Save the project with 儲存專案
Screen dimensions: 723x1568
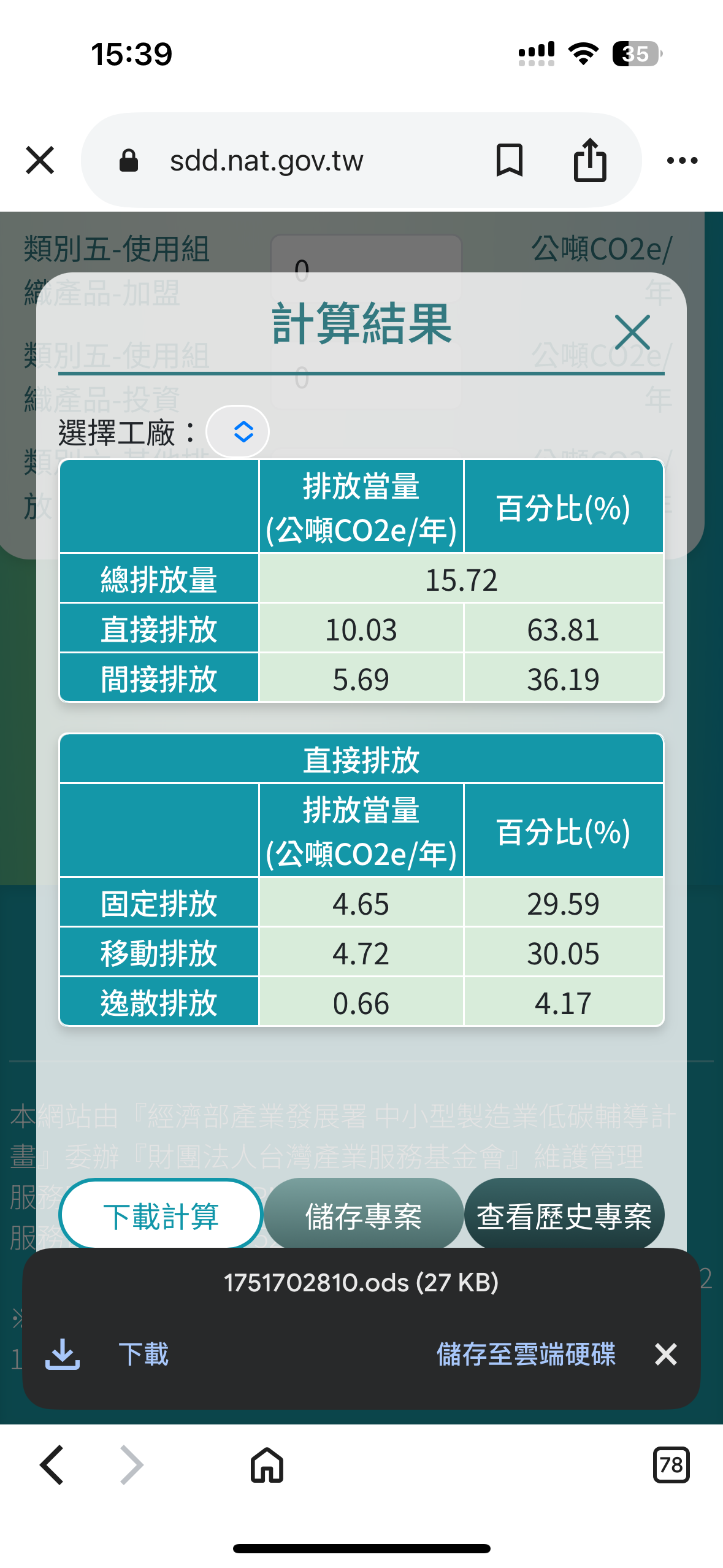(364, 1215)
